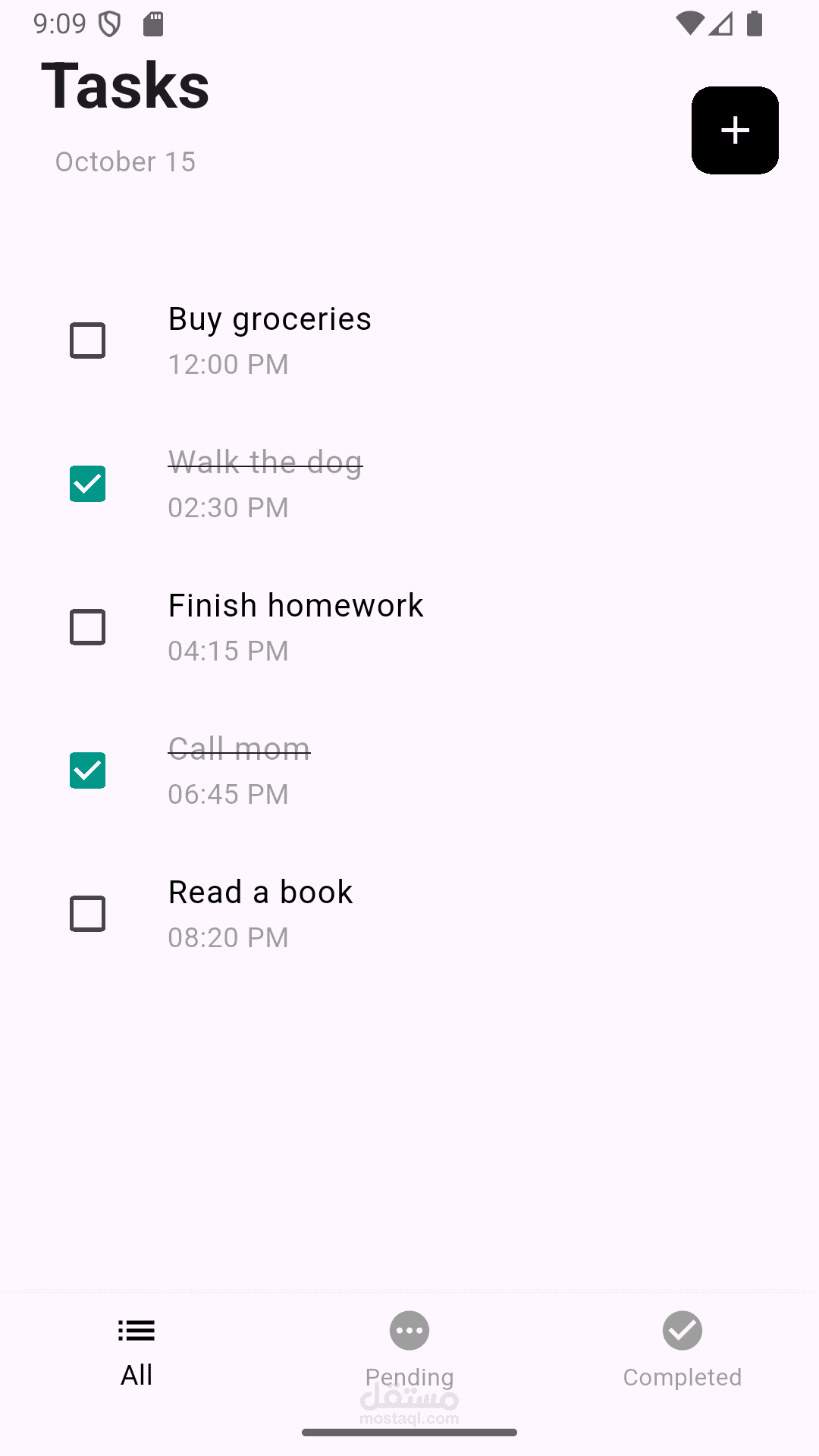Mark Read a book as completed
The image size is (819, 1456).
(x=86, y=914)
